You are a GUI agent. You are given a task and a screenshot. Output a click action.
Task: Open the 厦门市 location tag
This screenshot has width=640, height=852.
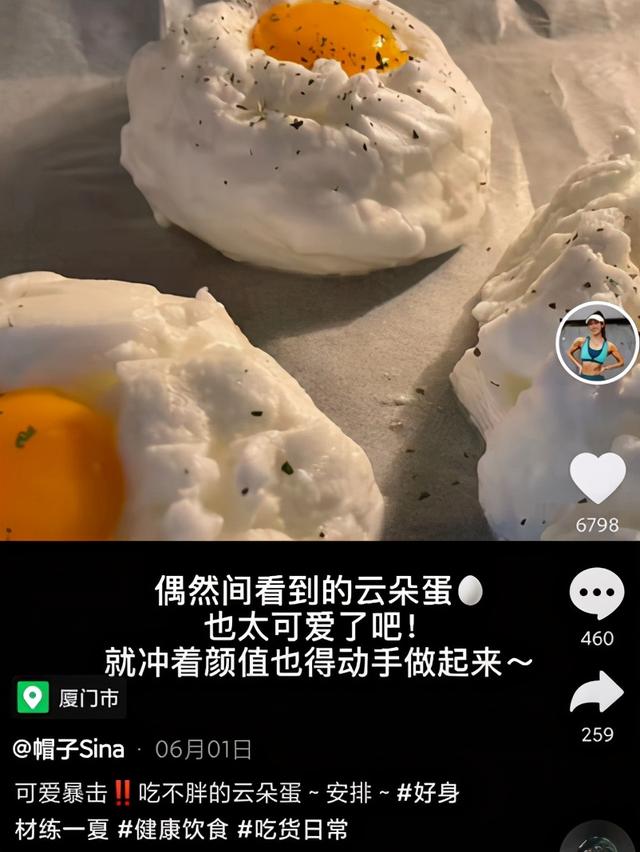[70, 697]
